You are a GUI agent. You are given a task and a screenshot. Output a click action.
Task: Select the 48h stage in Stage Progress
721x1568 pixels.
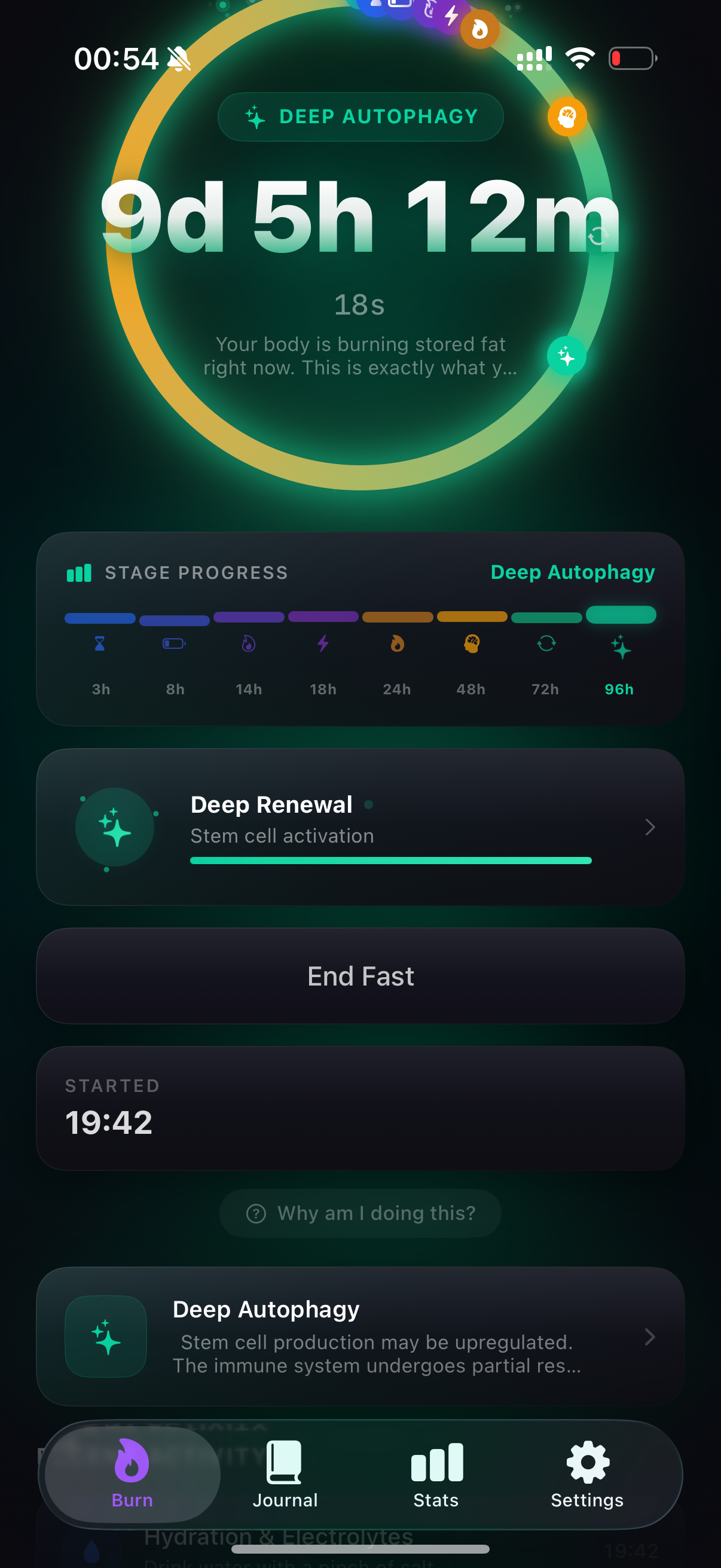pos(472,651)
